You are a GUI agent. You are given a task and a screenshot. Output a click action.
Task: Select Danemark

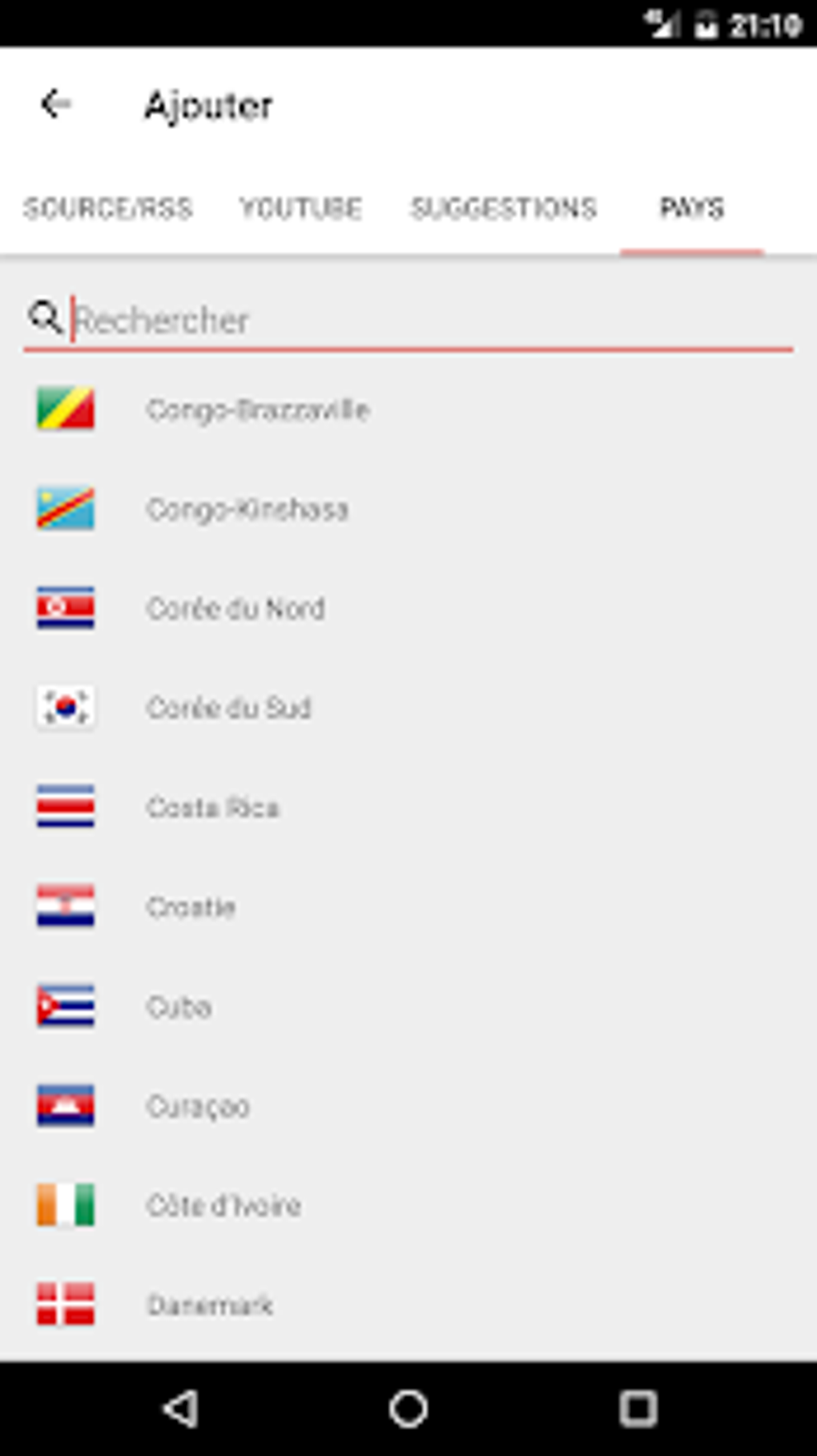click(x=210, y=1305)
